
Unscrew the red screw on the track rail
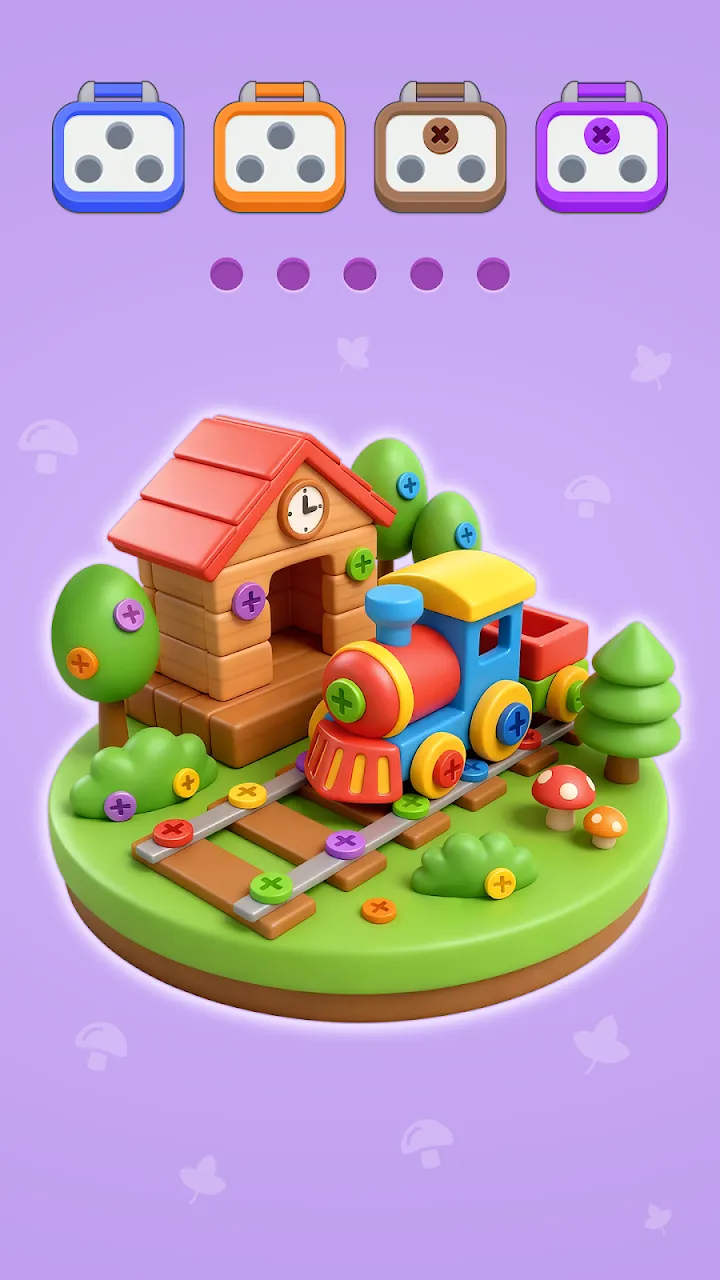point(173,832)
